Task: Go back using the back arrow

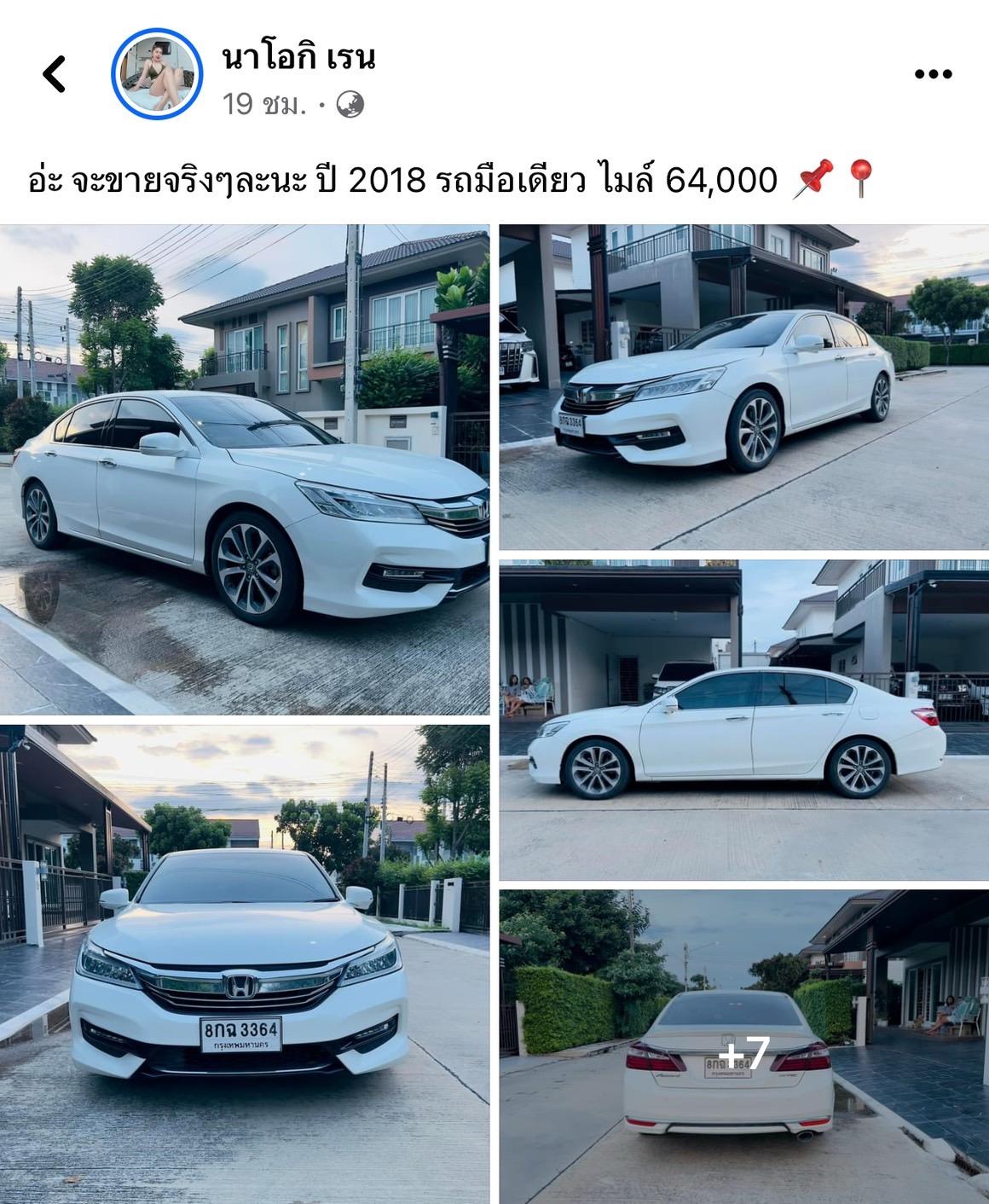Action: point(55,74)
